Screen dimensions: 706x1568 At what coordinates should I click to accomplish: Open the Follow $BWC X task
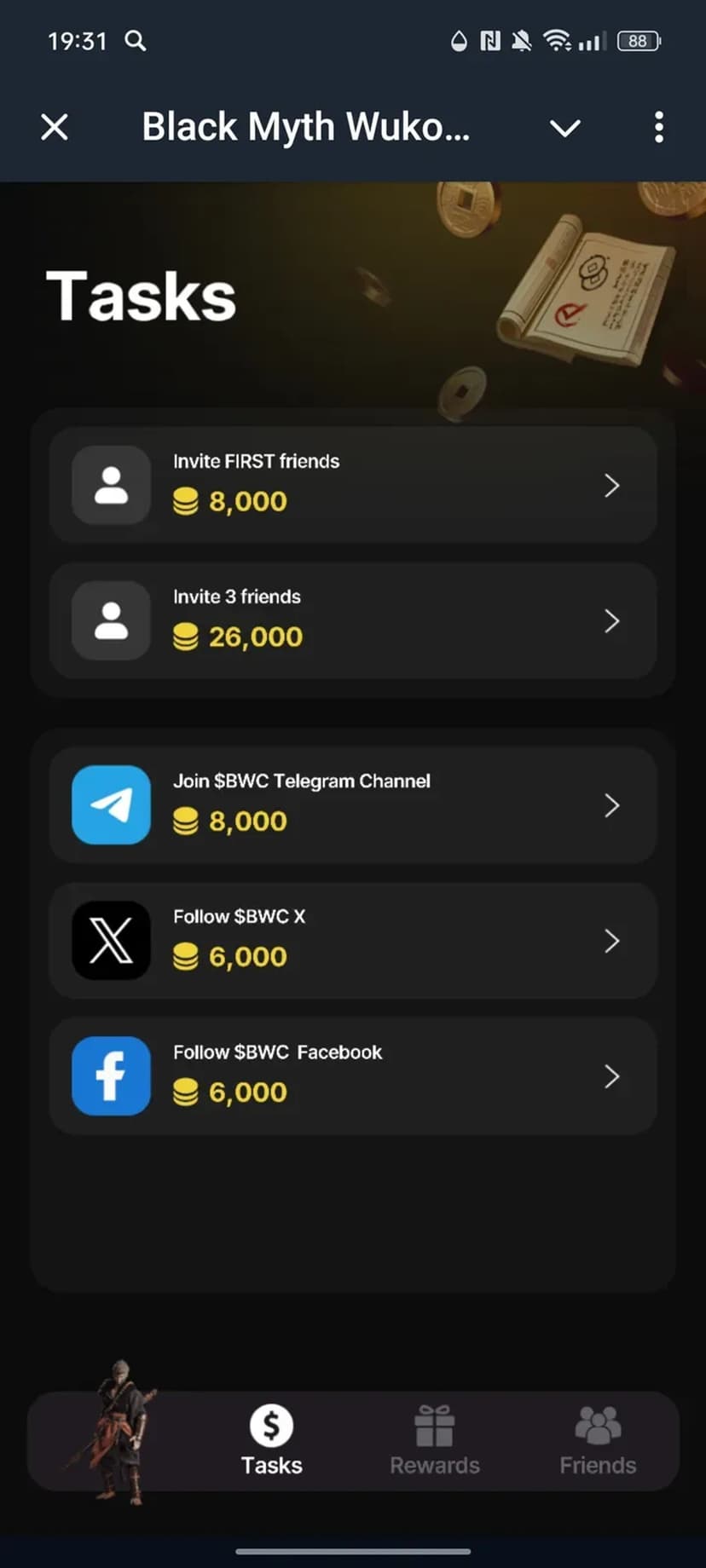(353, 941)
